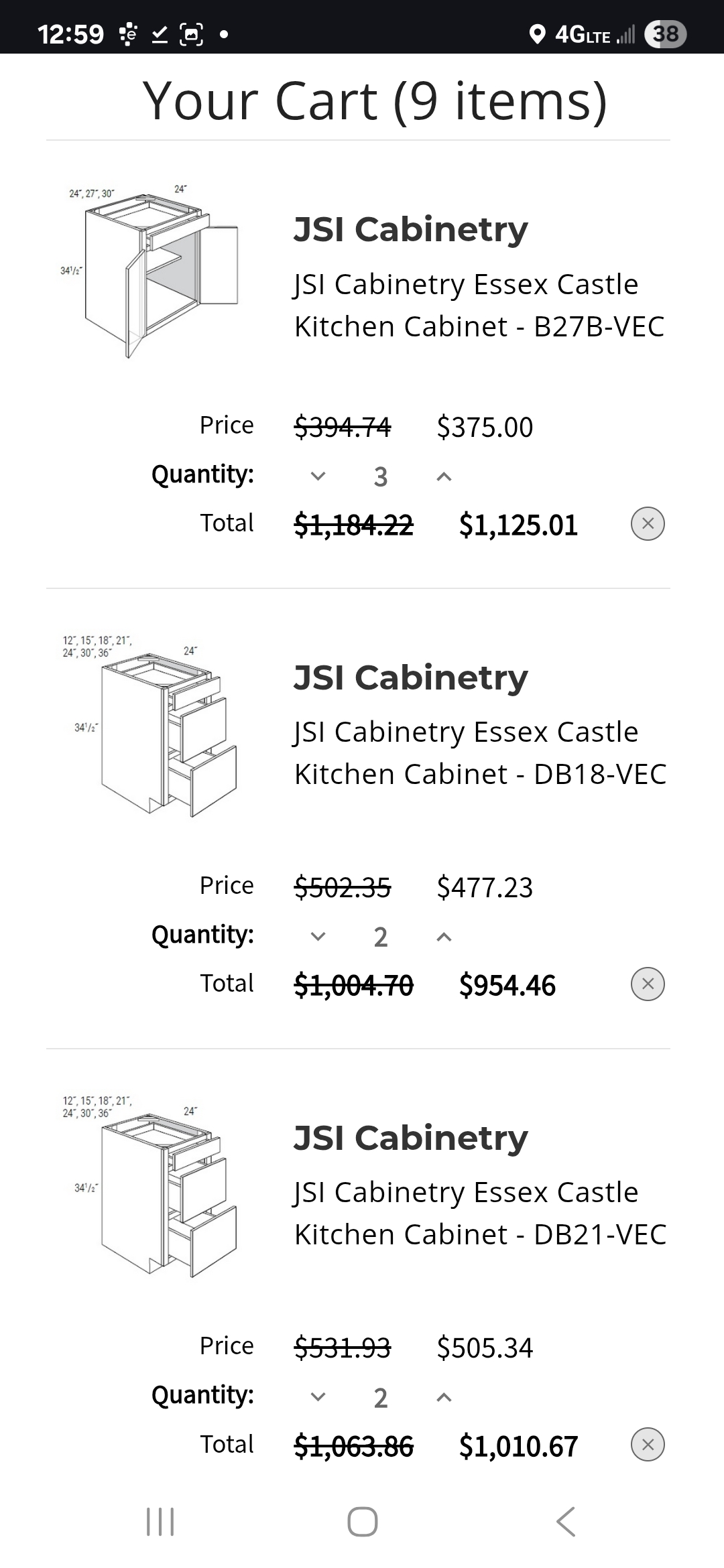
Task: Open JSI Cabinetry Essex Castle DB21-VEC link
Action: coord(480,1213)
